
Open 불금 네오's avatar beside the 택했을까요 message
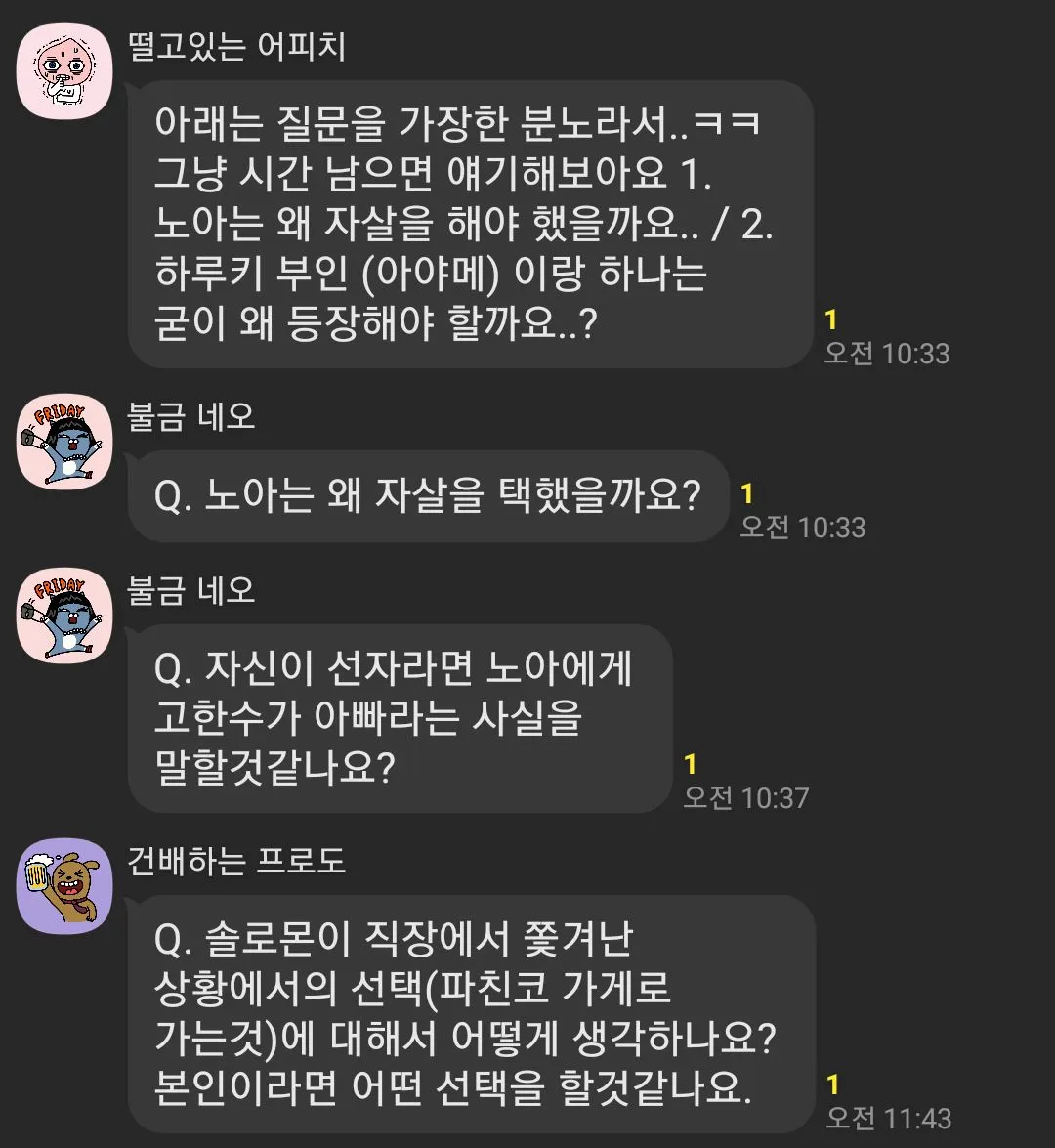(64, 442)
